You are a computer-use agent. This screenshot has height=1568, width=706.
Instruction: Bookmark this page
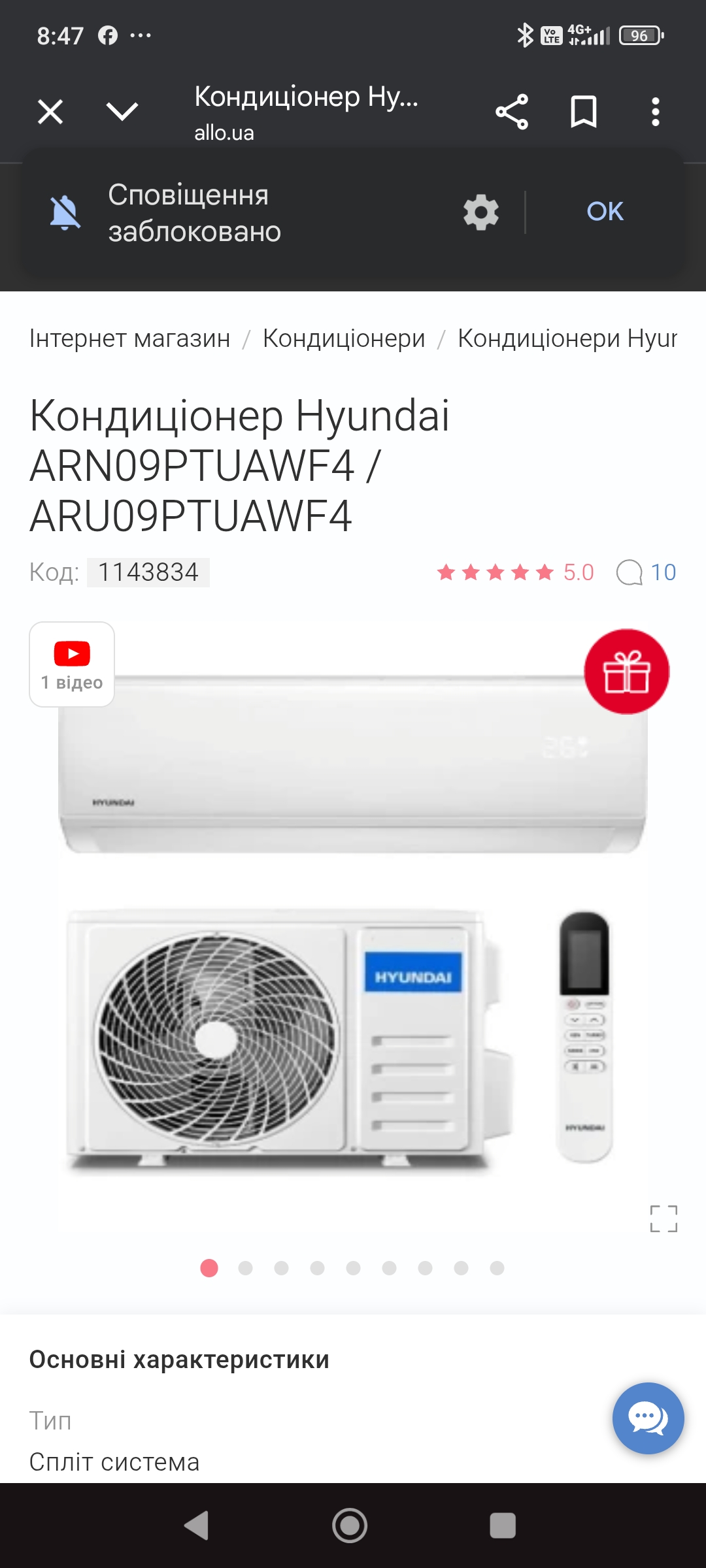[x=584, y=112]
